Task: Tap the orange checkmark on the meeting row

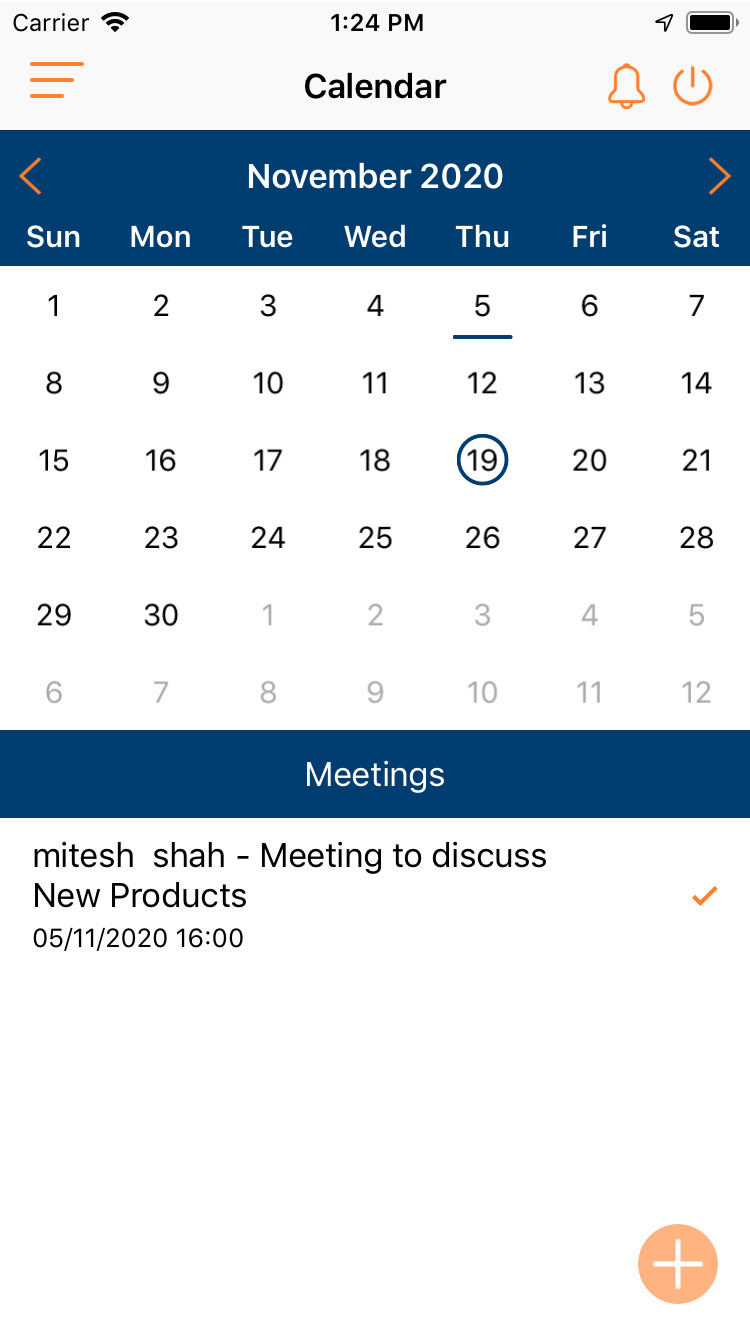Action: (705, 896)
